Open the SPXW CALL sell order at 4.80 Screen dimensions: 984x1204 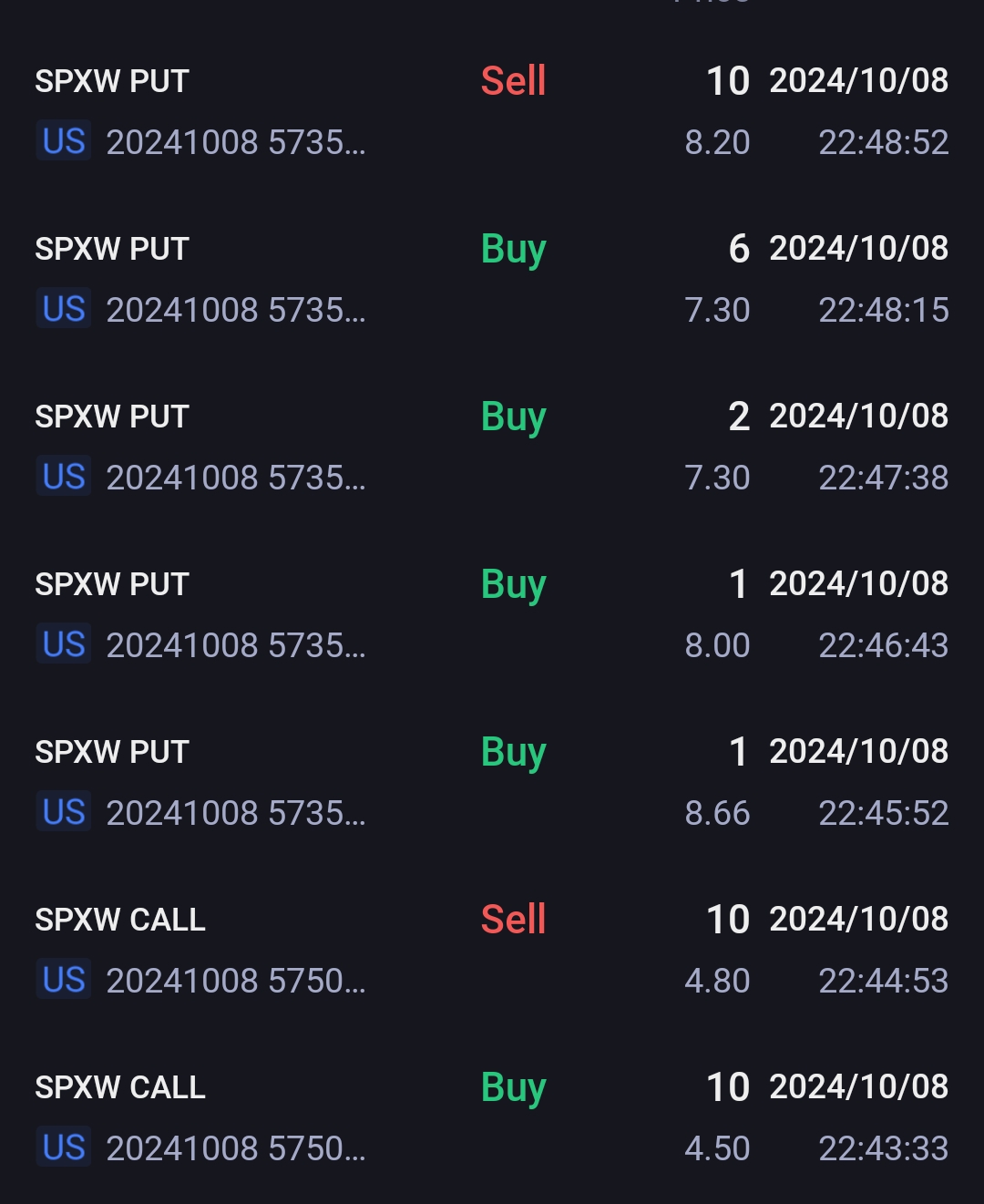492,950
